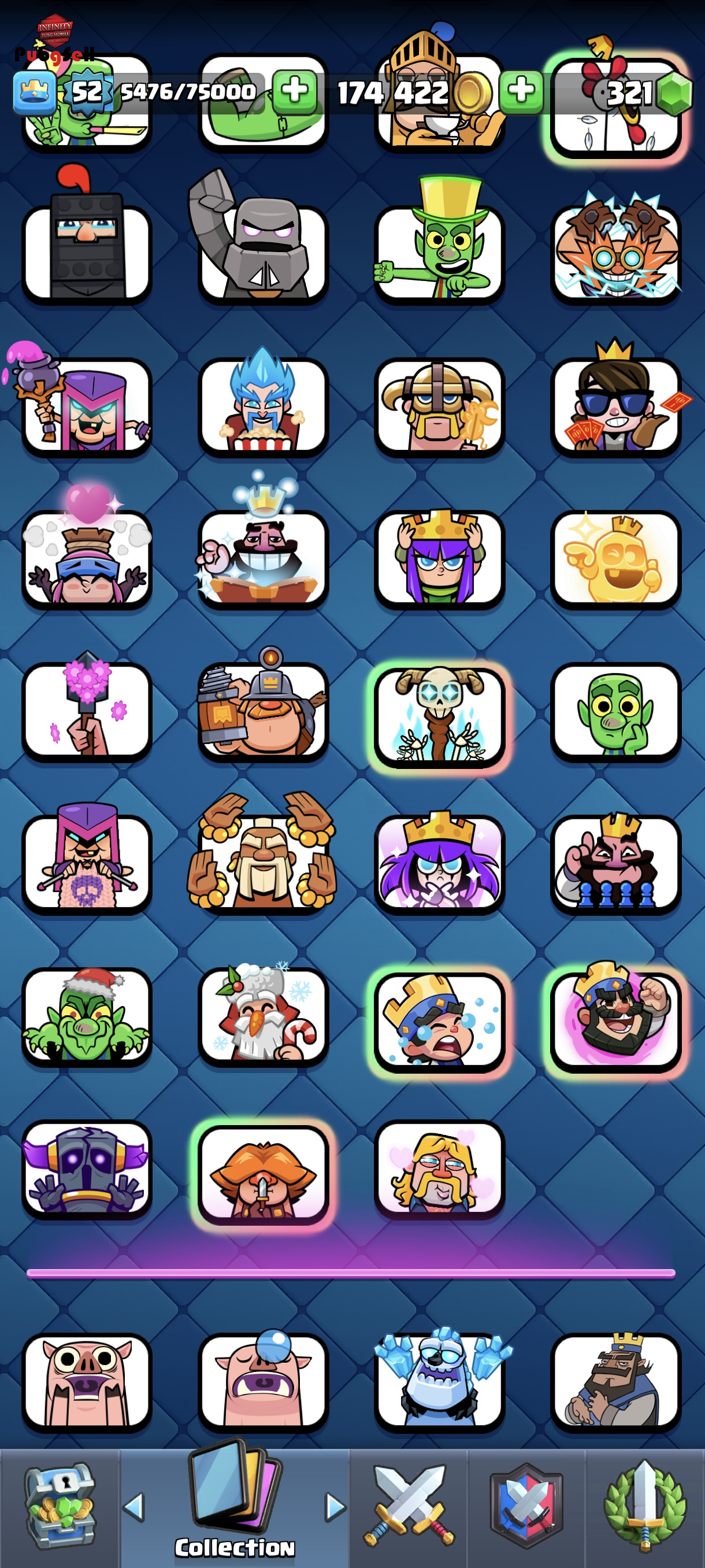Tap the plus button next to gold
The image size is (705, 1568).
[521, 93]
